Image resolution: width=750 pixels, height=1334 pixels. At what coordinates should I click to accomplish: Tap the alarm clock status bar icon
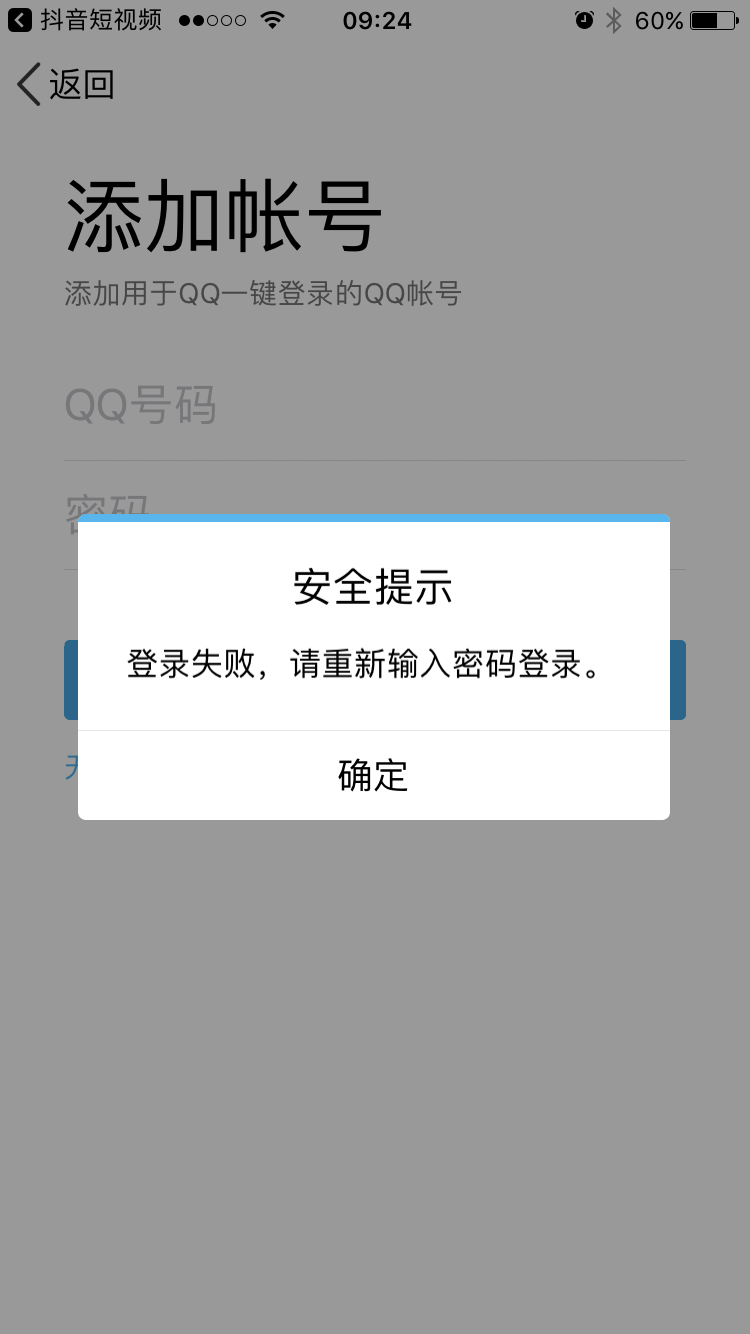584,18
